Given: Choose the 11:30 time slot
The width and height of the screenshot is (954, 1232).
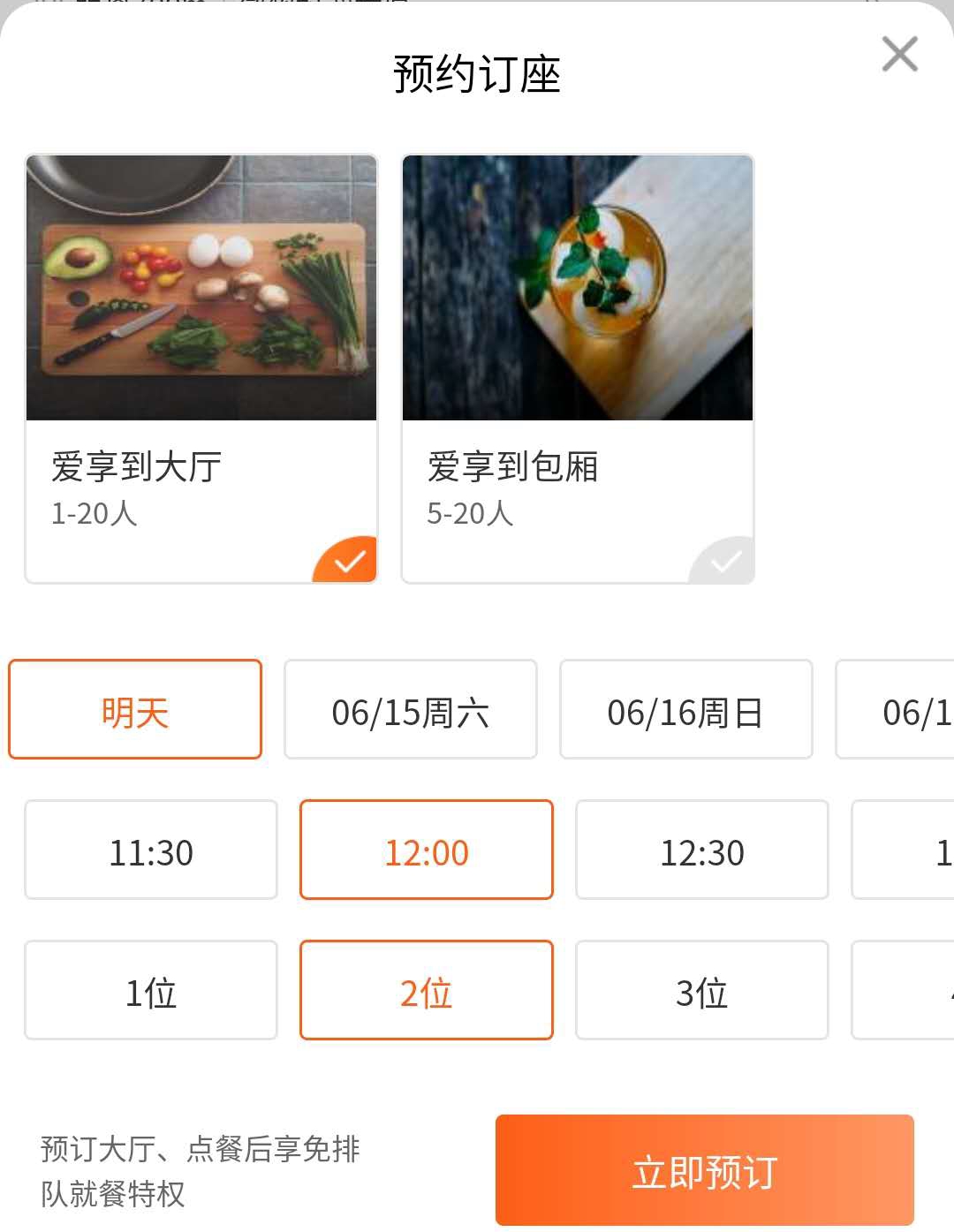Looking at the screenshot, I should pyautogui.click(x=151, y=850).
